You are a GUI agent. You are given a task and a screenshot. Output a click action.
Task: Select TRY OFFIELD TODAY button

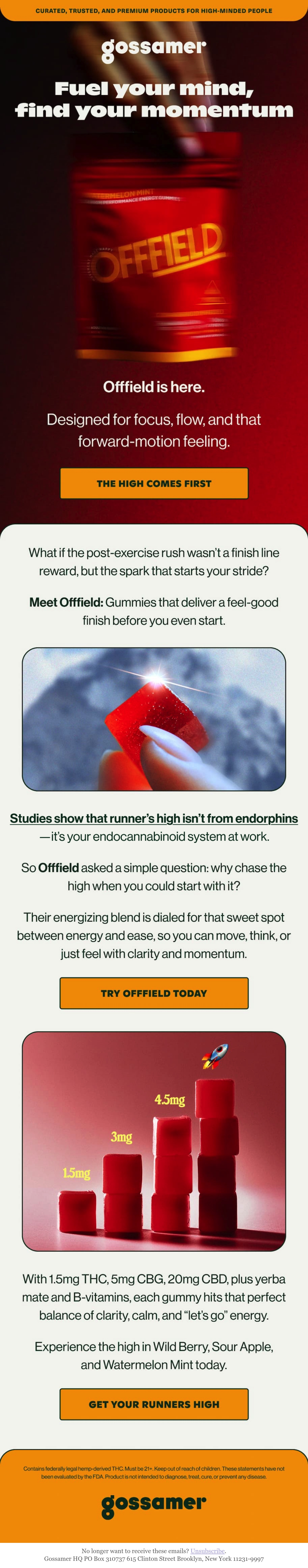pos(154,993)
